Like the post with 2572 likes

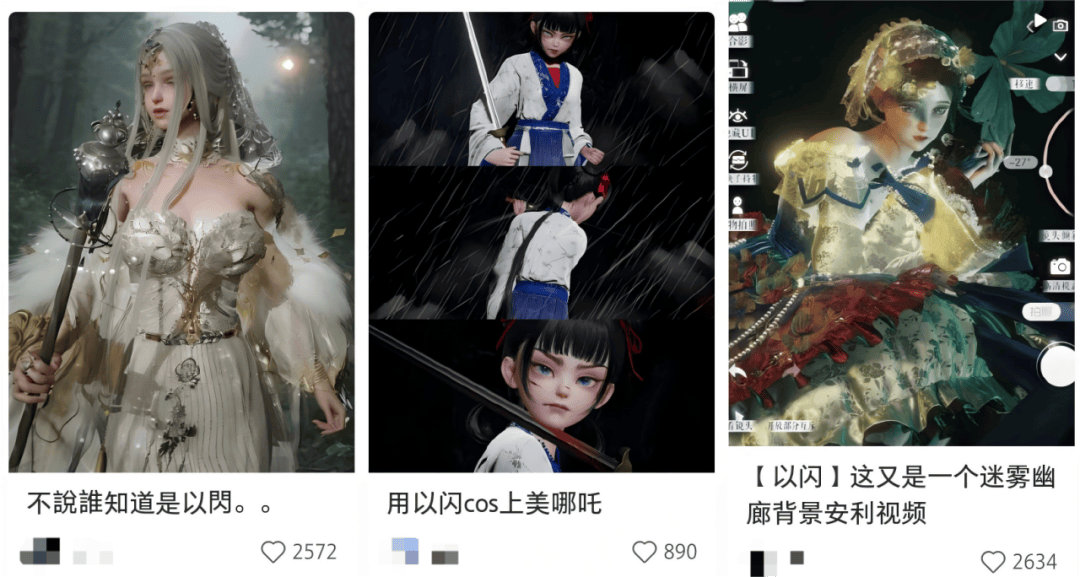tap(273, 552)
